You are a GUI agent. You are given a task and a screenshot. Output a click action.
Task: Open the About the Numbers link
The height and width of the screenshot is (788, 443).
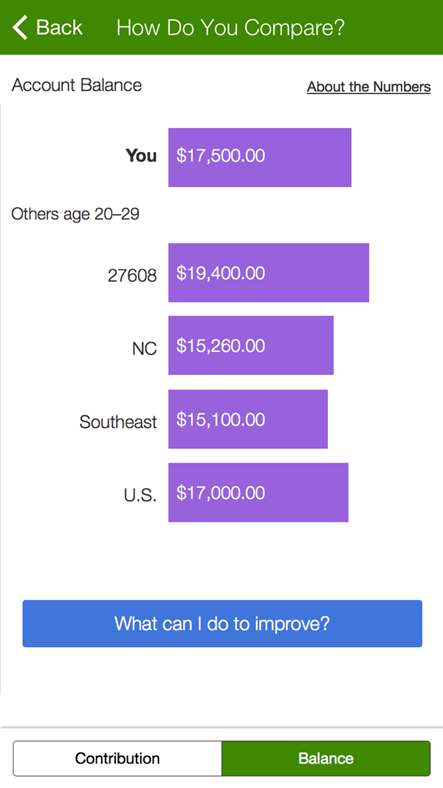369,87
